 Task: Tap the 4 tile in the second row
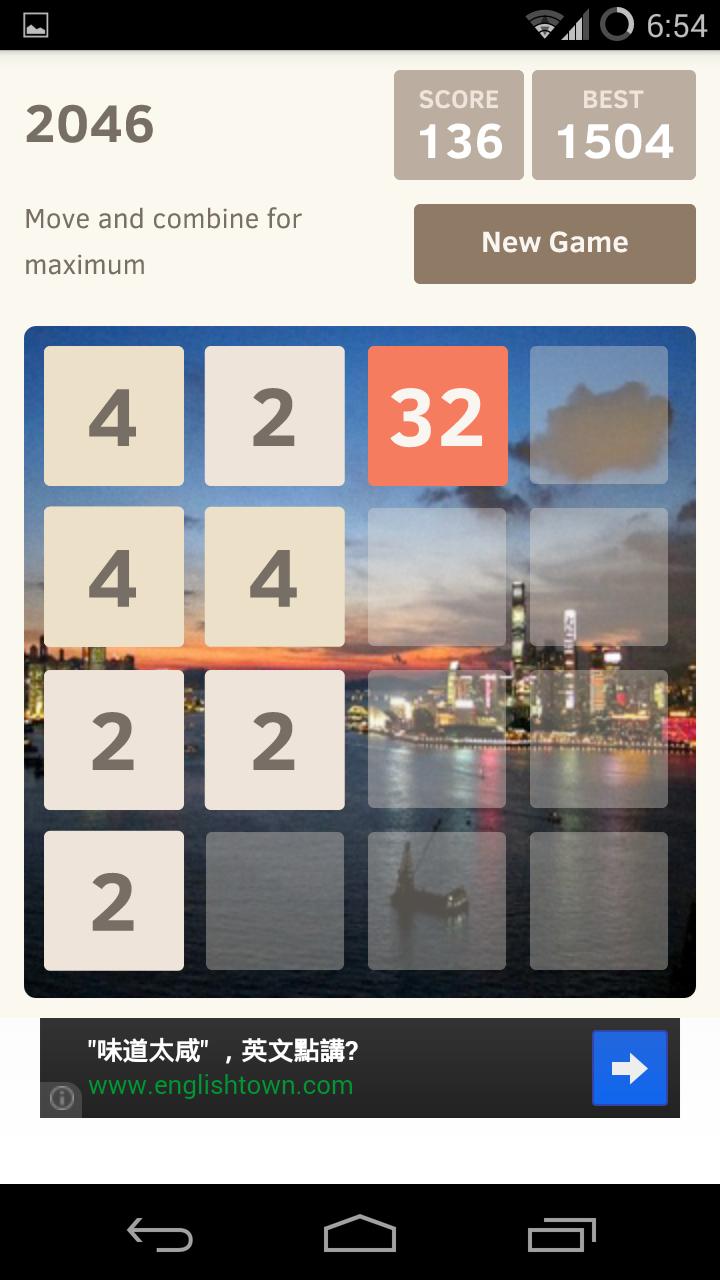click(x=113, y=577)
